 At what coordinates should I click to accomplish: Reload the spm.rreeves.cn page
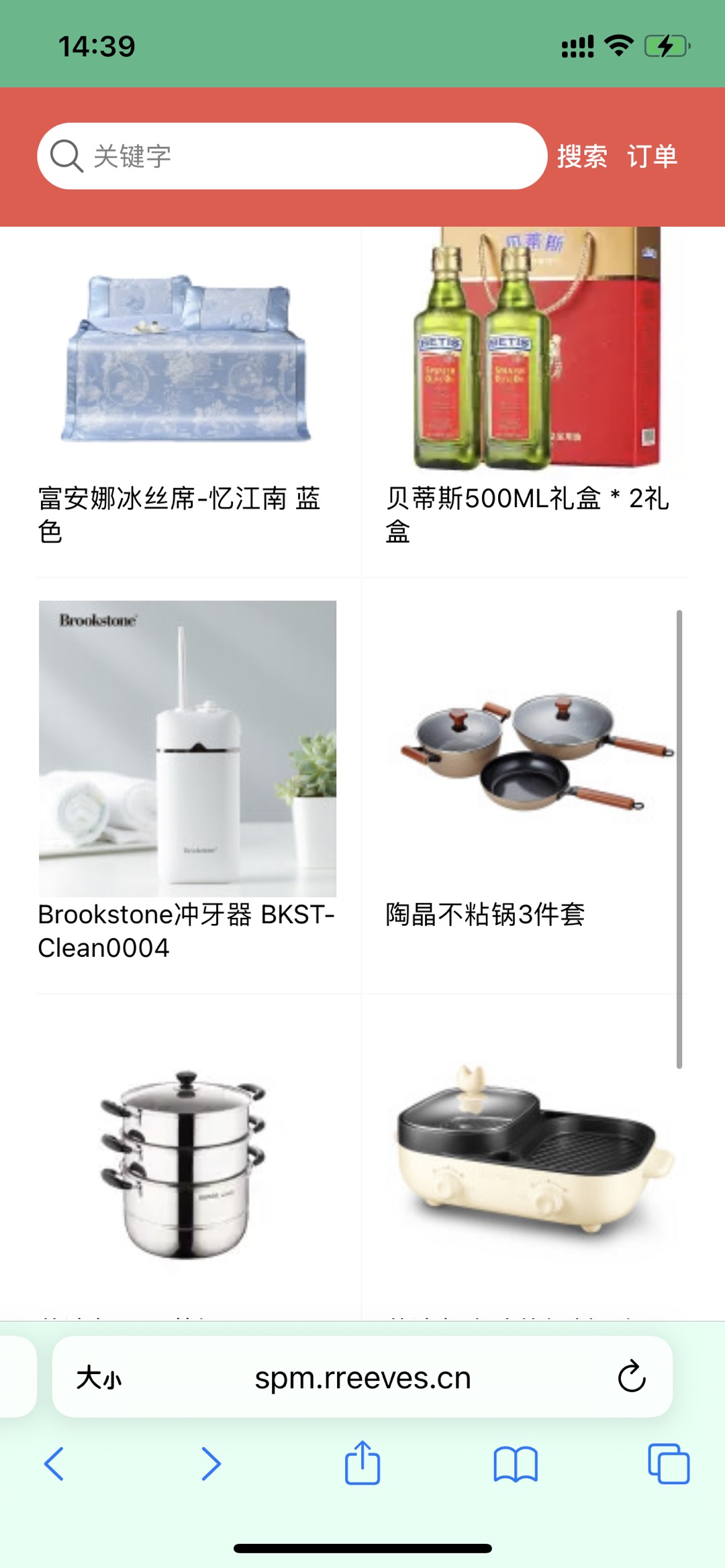[631, 1377]
